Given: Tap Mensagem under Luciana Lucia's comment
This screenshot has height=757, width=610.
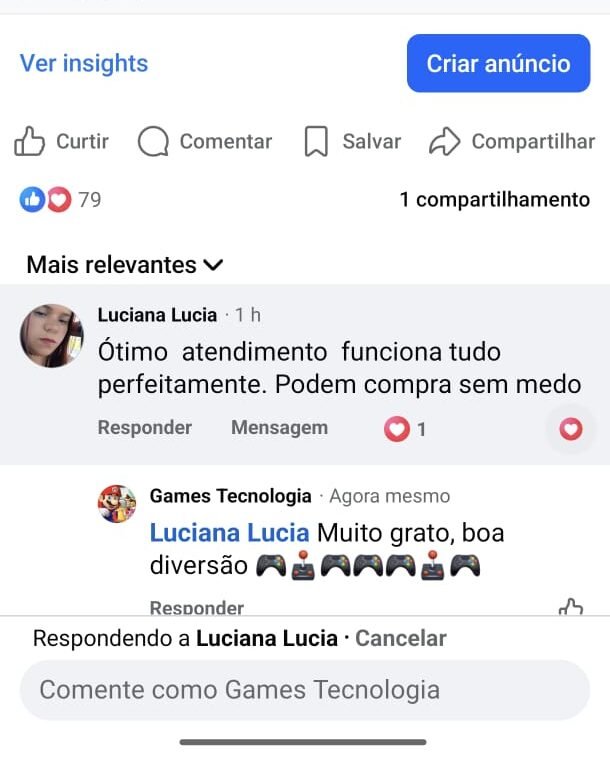Looking at the screenshot, I should point(279,428).
